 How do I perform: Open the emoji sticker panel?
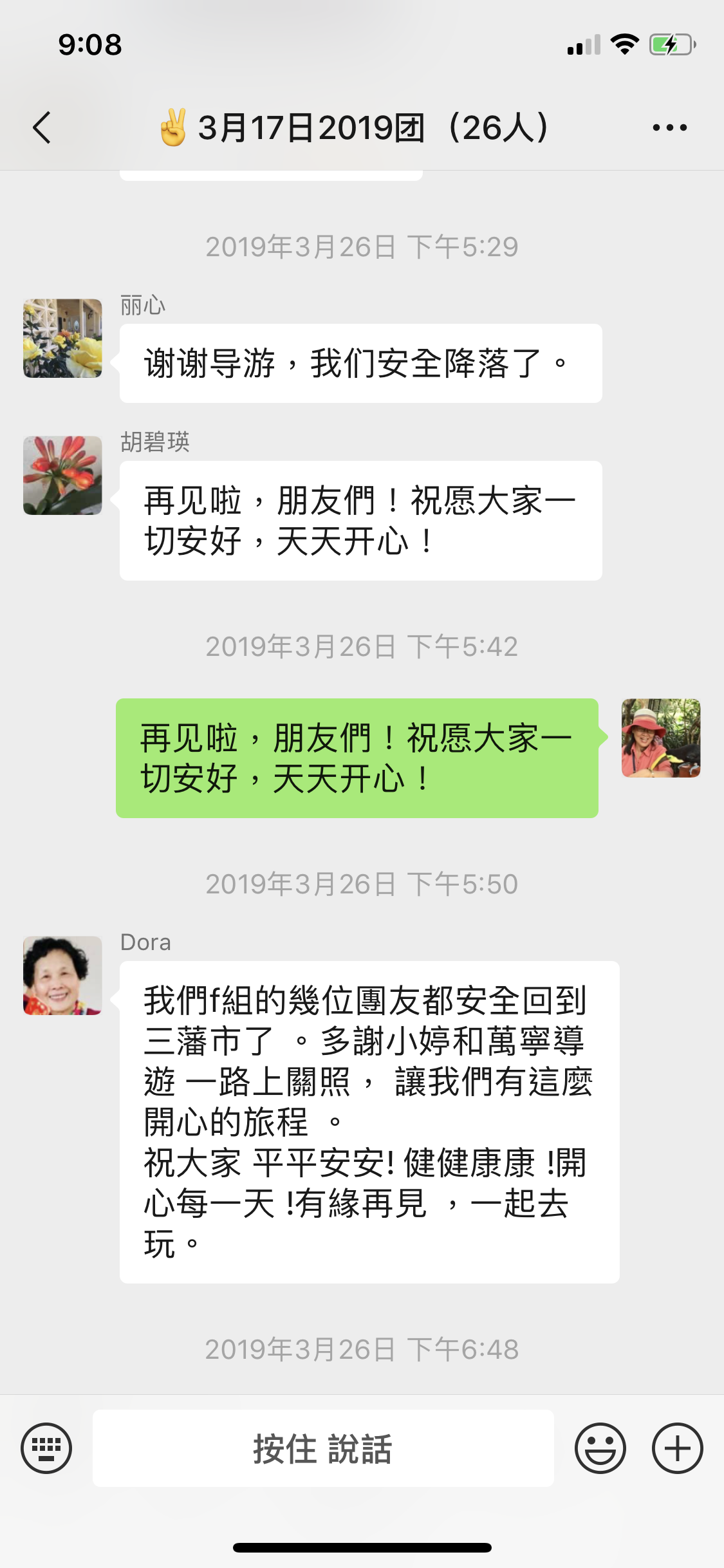coord(600,1448)
